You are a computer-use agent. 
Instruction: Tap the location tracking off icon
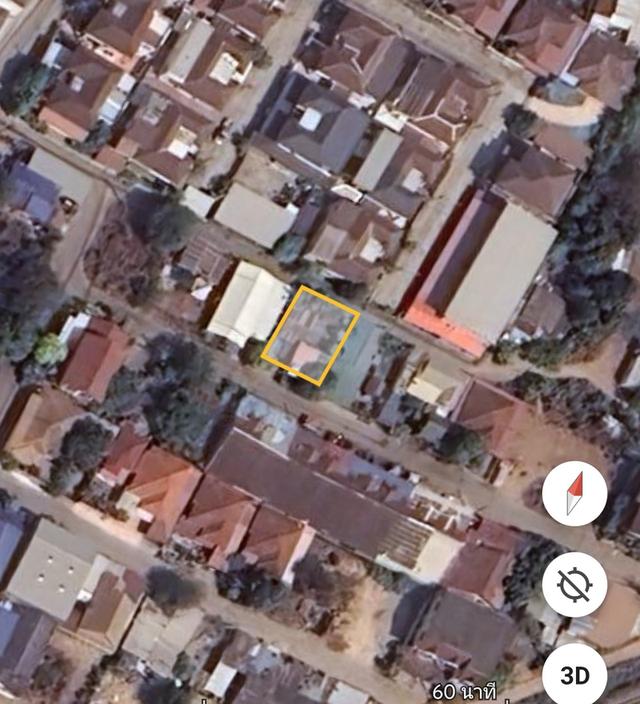(x=574, y=587)
